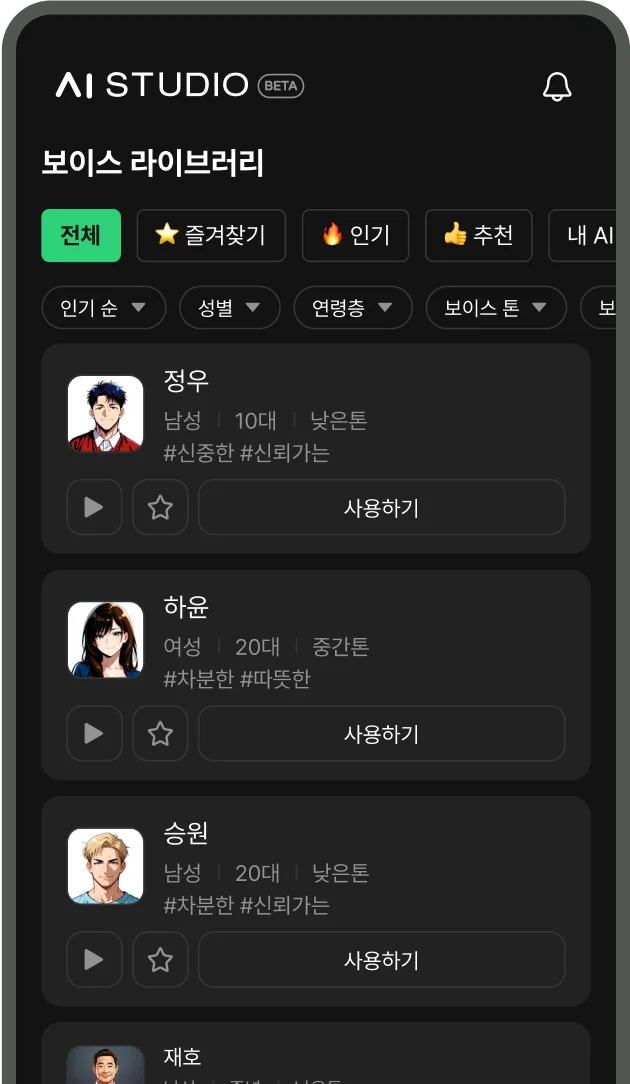Expand the 인기 순 sort dropdown
Viewport: 630px width, 1084px height.
[x=103, y=308]
